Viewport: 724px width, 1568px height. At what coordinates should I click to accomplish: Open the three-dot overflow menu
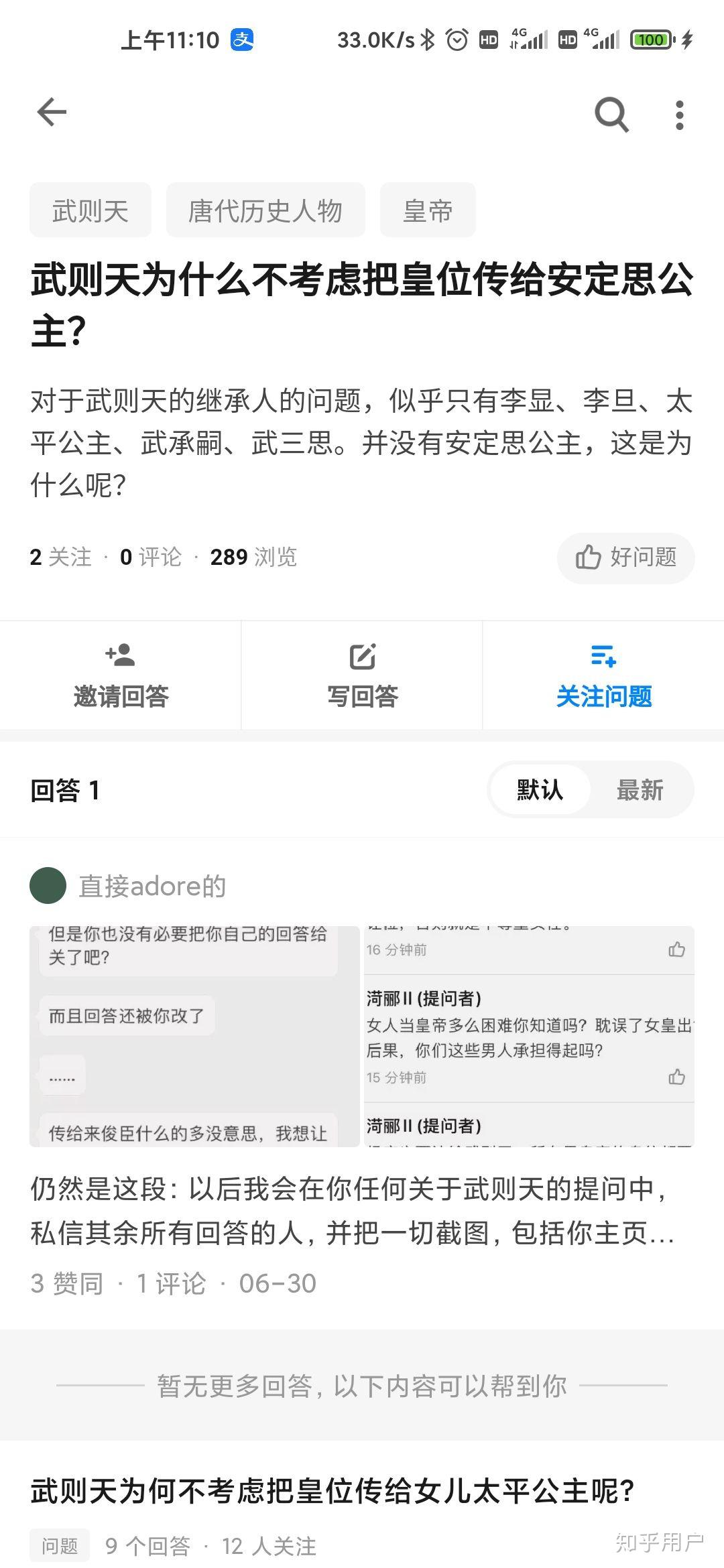(680, 114)
